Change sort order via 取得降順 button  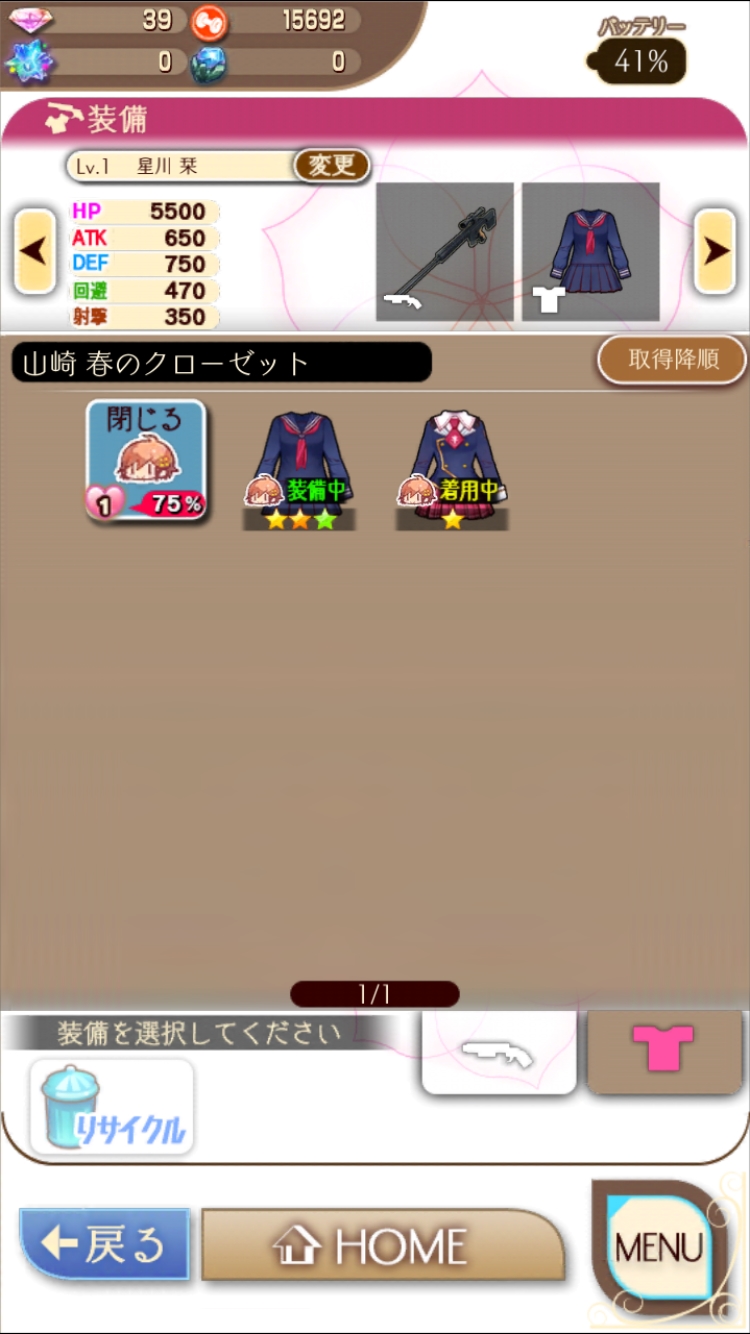click(x=672, y=360)
